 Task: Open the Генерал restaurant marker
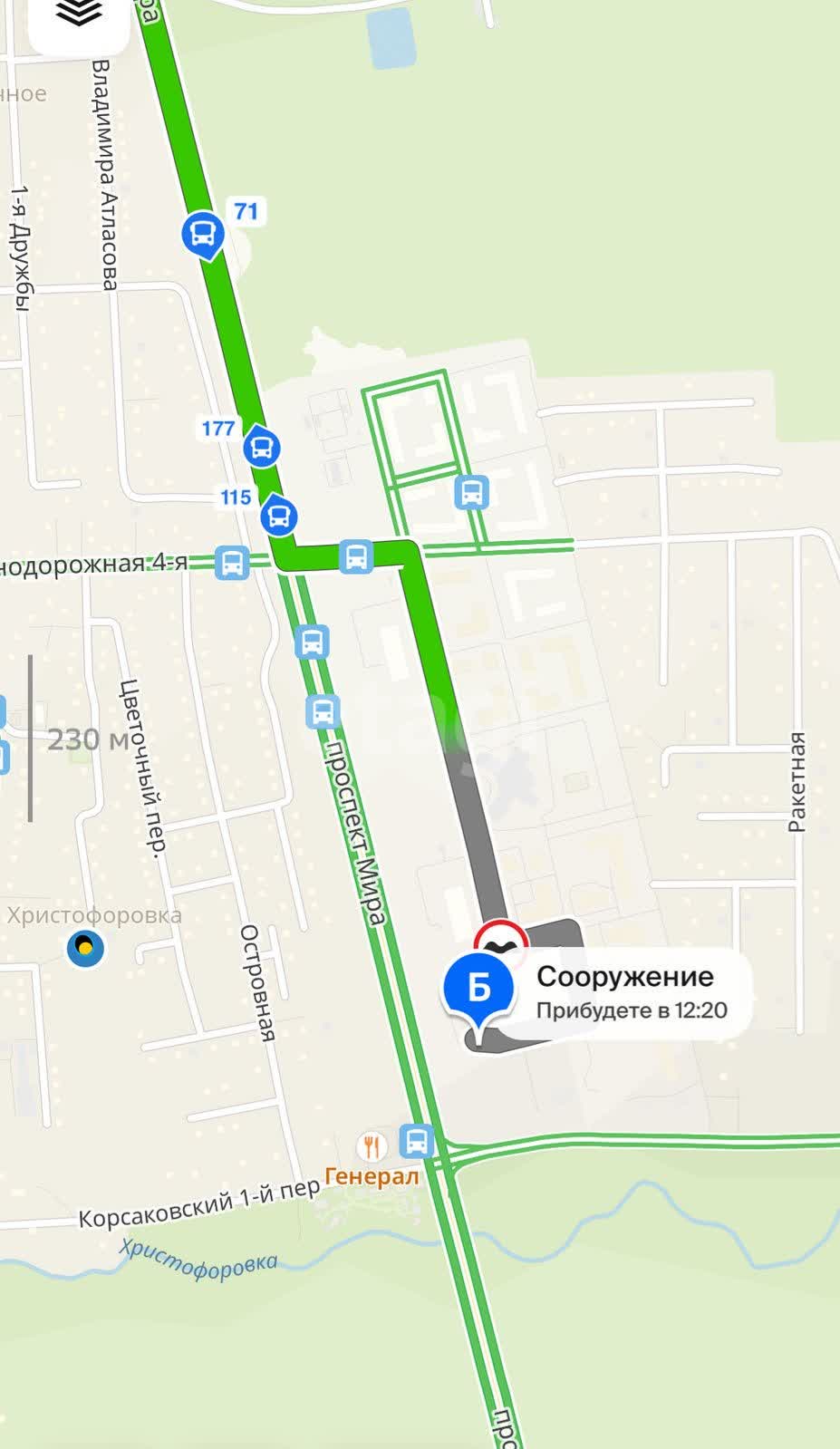pyautogui.click(x=371, y=1147)
